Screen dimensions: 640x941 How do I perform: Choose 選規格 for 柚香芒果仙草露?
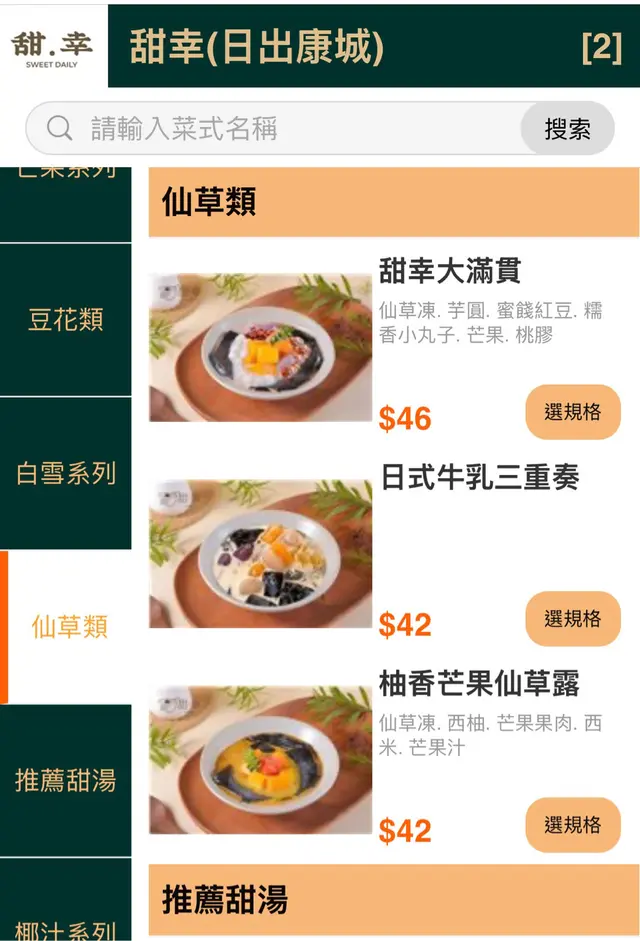coord(573,825)
